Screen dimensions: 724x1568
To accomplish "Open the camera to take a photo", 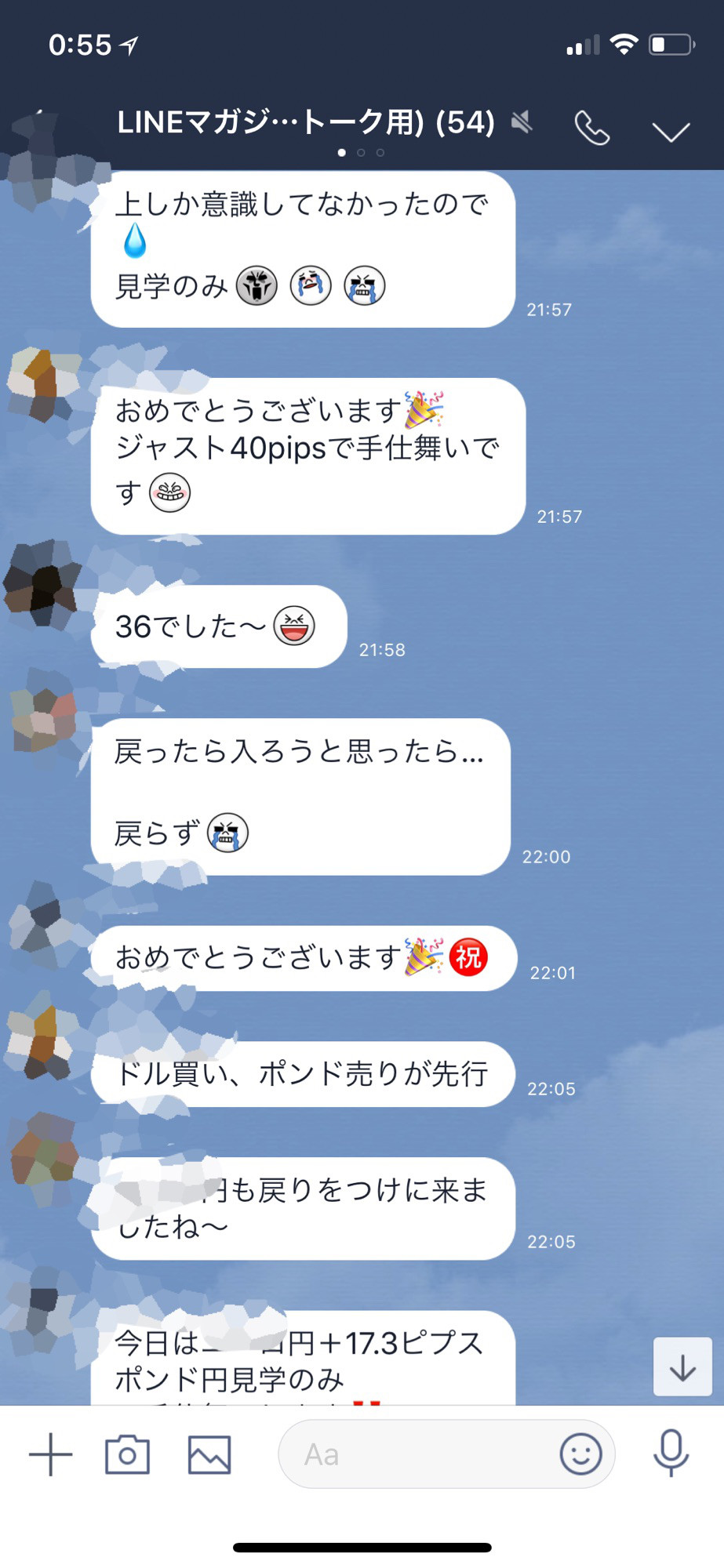I will click(127, 1455).
